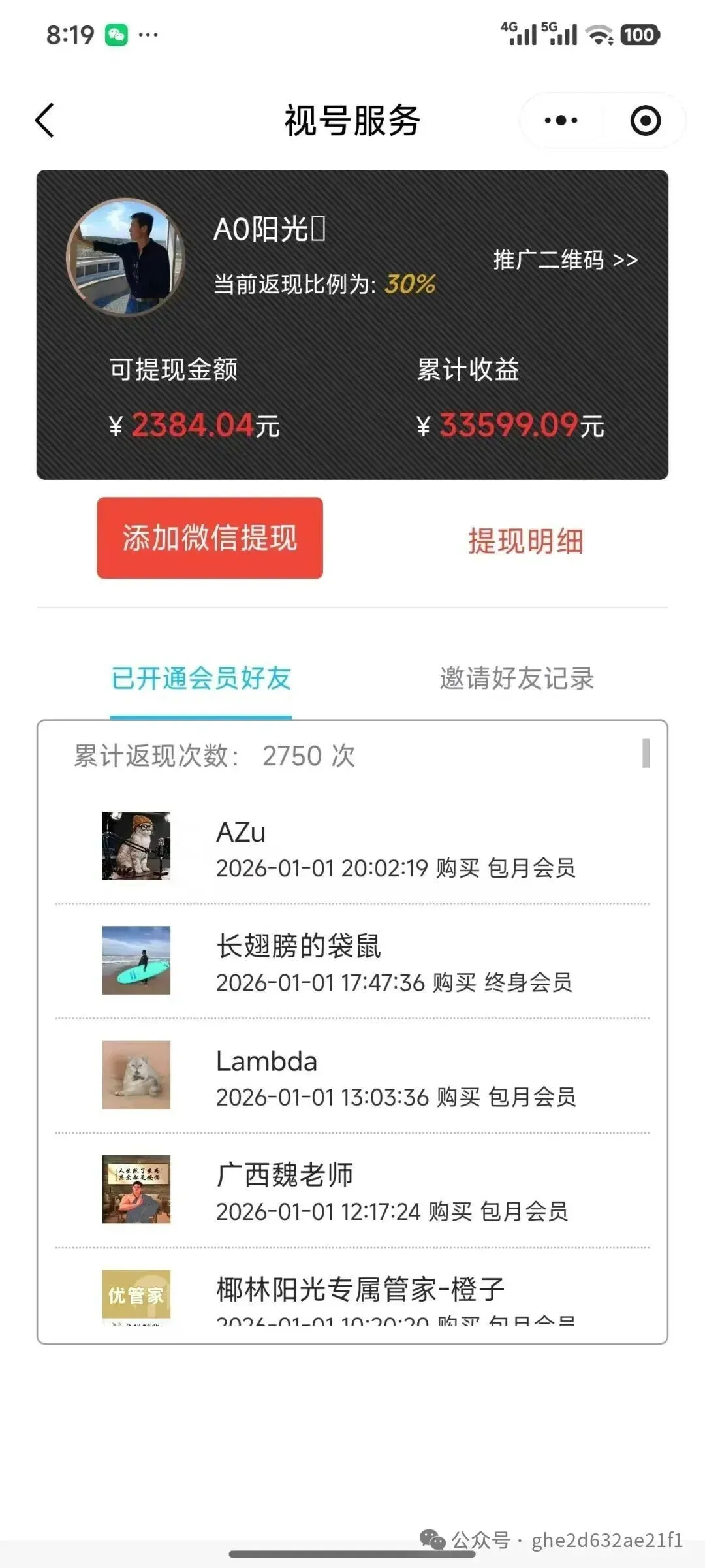Open 推广二维码 promotion QR code
The image size is (705, 1568).
565,260
